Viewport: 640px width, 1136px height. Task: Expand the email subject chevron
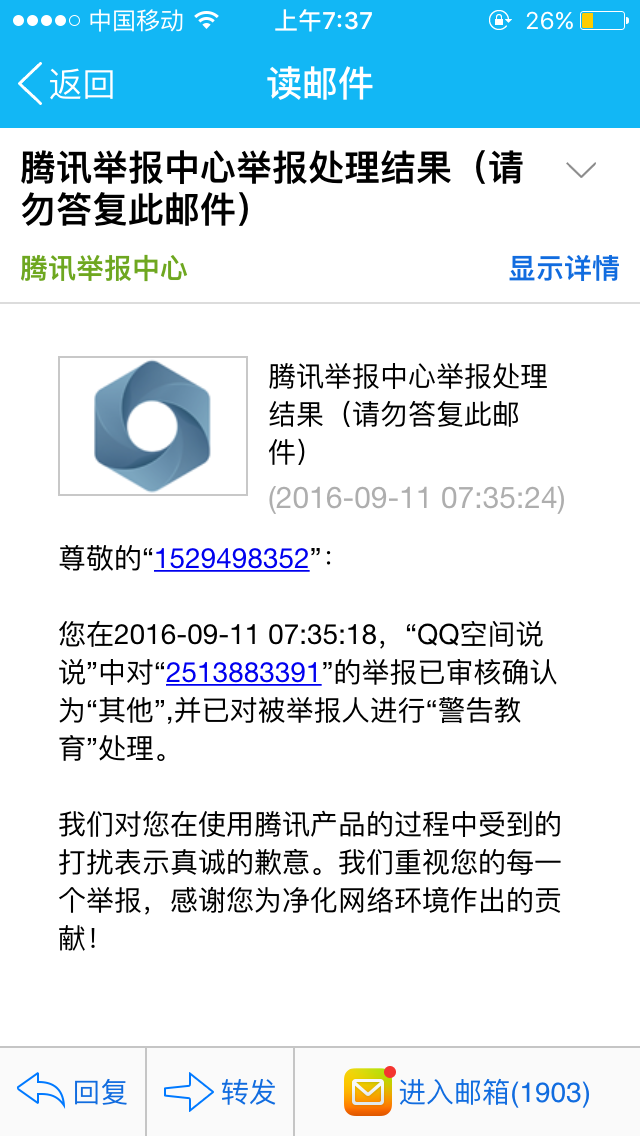pyautogui.click(x=580, y=171)
